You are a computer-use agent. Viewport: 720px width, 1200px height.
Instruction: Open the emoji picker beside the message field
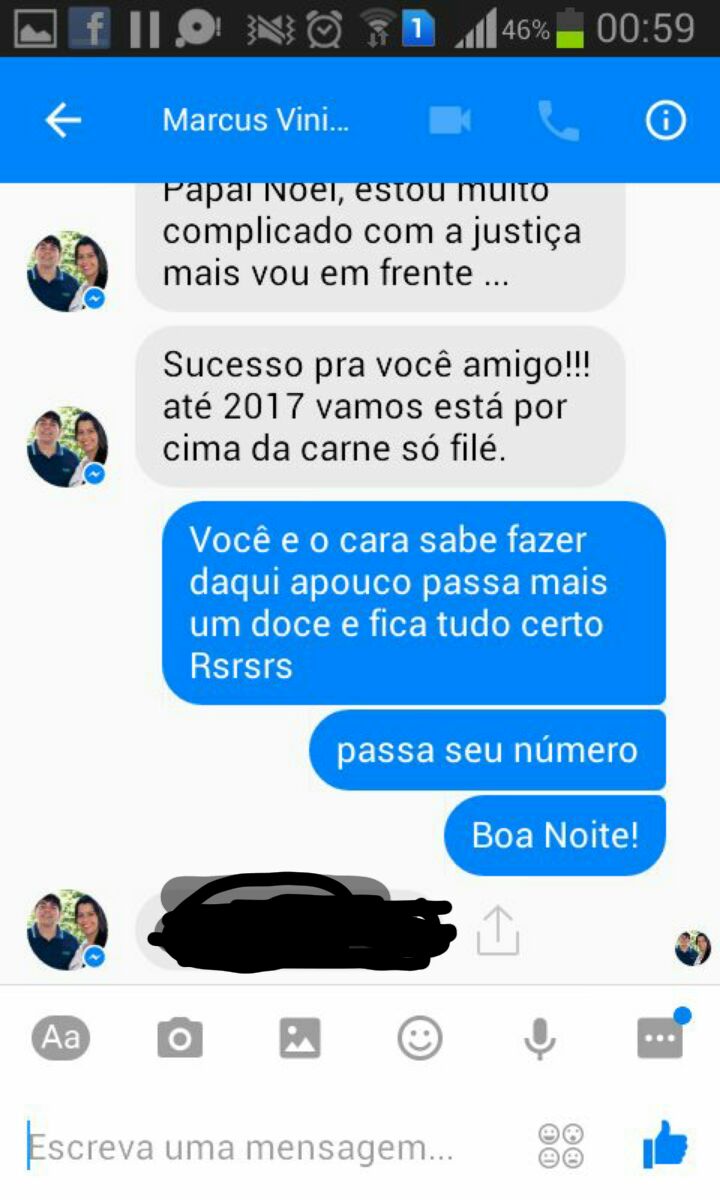[x=561, y=1146]
